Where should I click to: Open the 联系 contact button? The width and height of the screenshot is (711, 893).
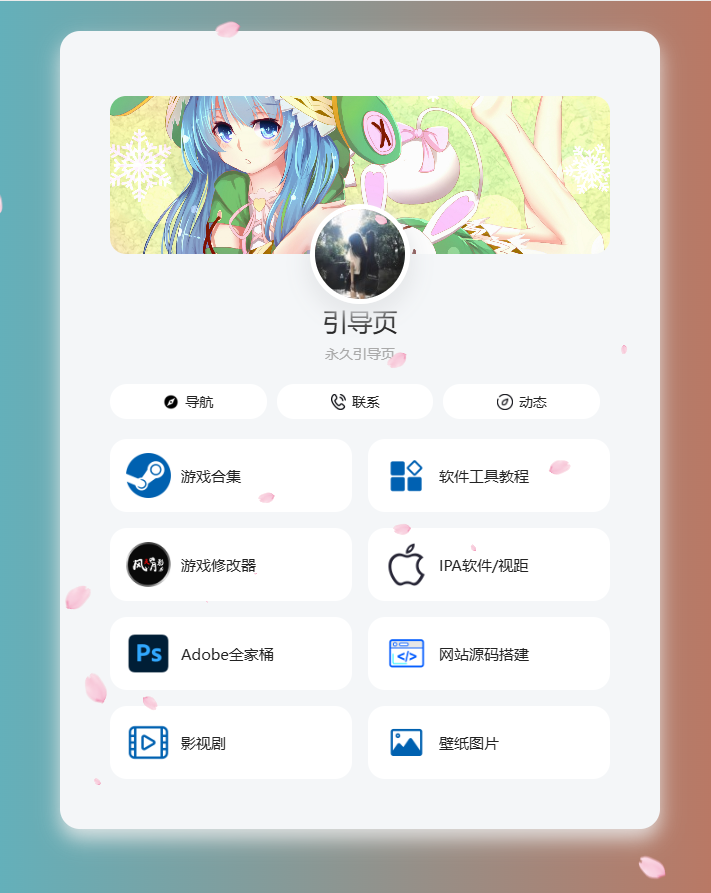355,401
